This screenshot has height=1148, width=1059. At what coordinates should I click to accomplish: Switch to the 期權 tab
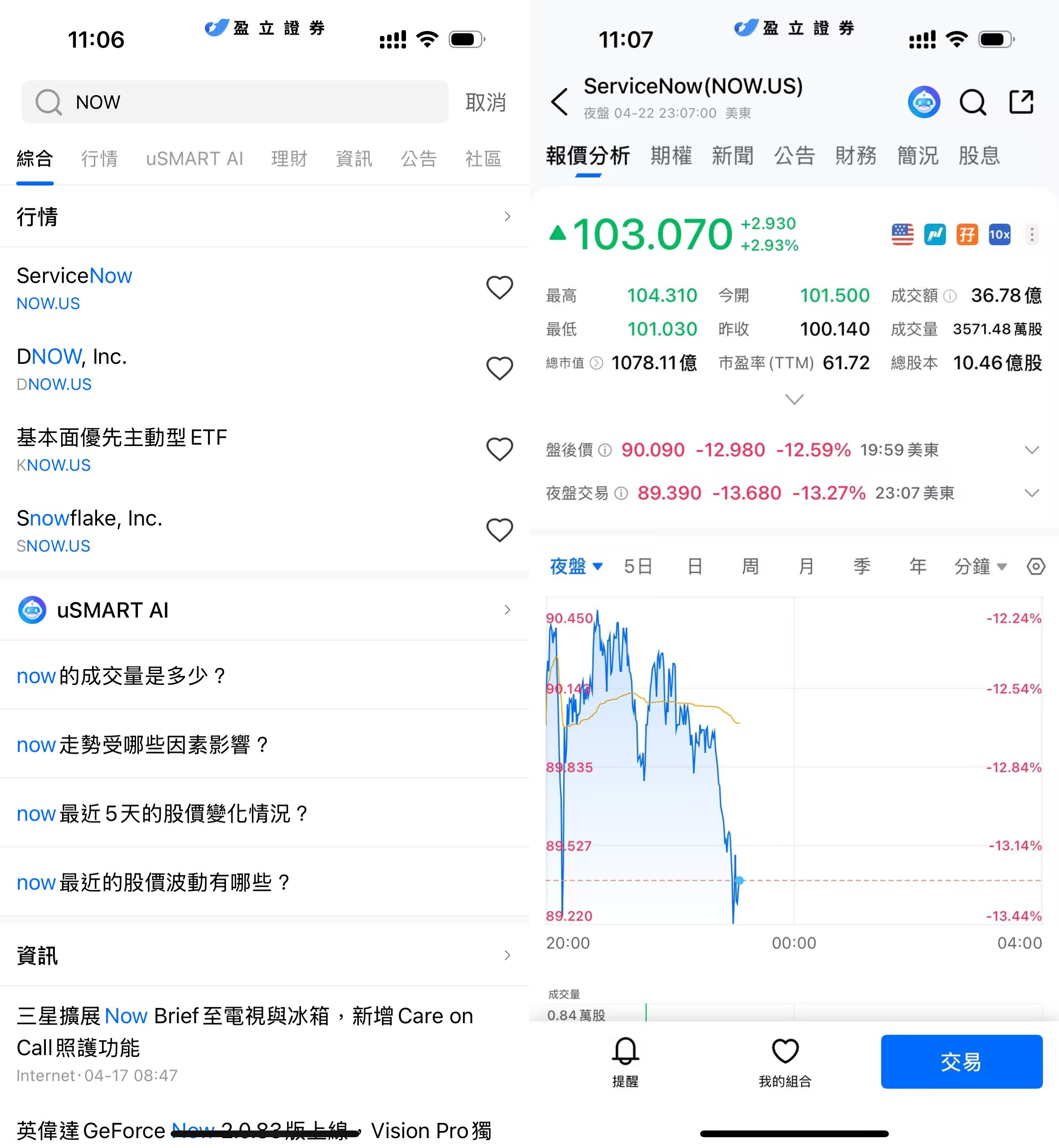pyautogui.click(x=671, y=156)
